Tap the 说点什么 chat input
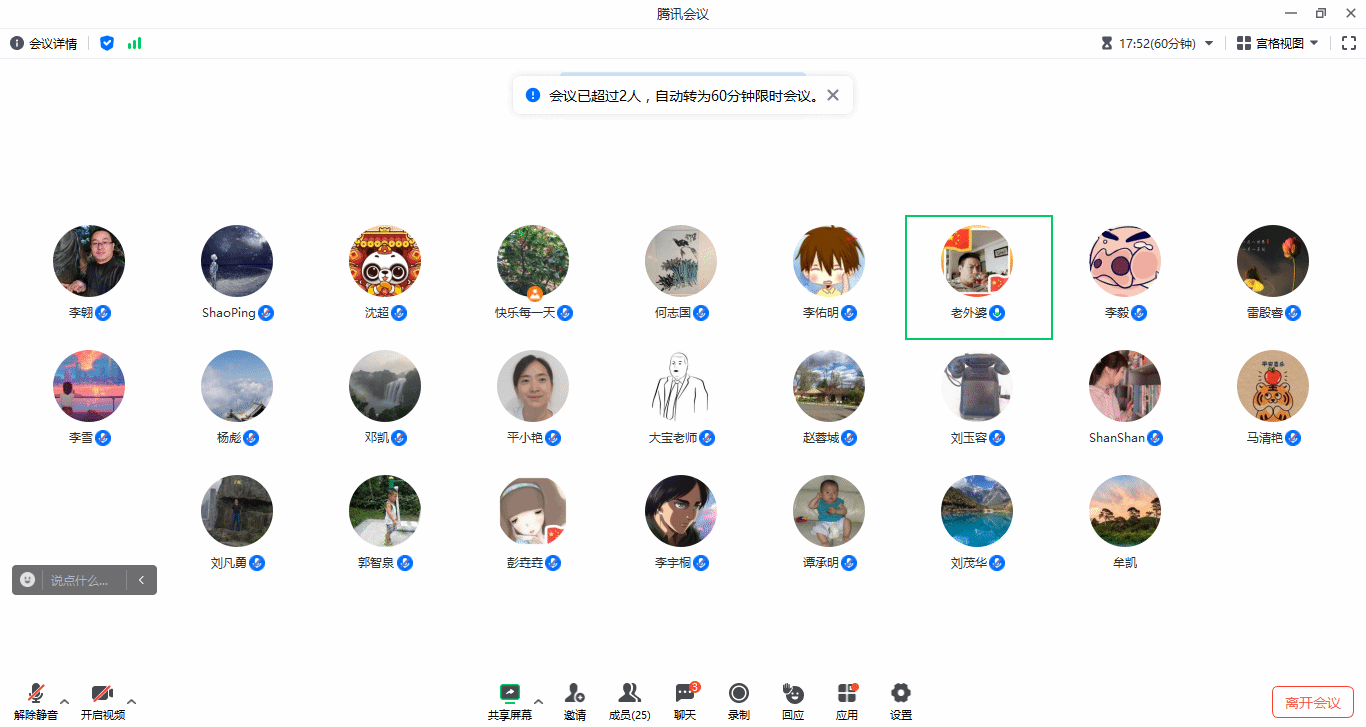This screenshot has width=1366, height=727. (84, 580)
